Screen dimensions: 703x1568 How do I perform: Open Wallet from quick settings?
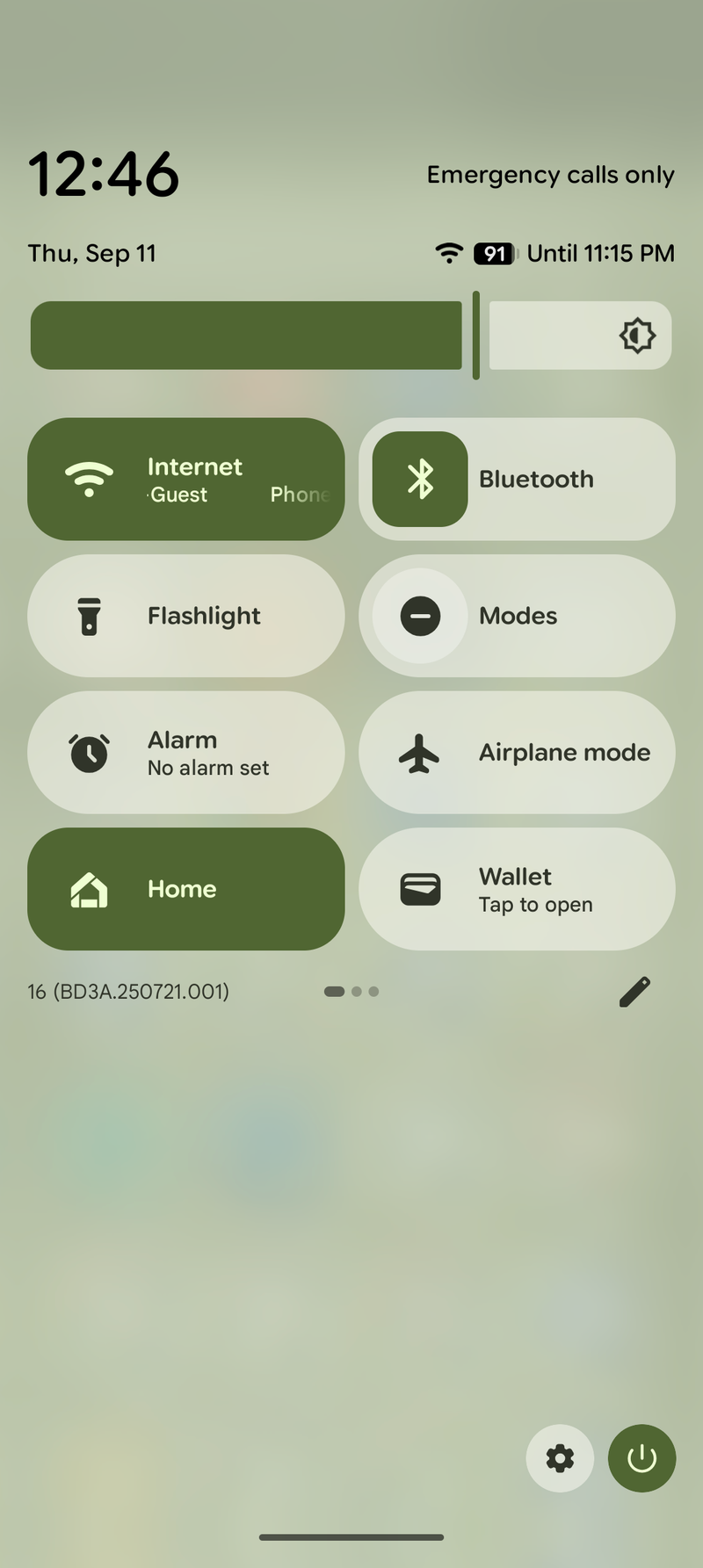point(517,889)
